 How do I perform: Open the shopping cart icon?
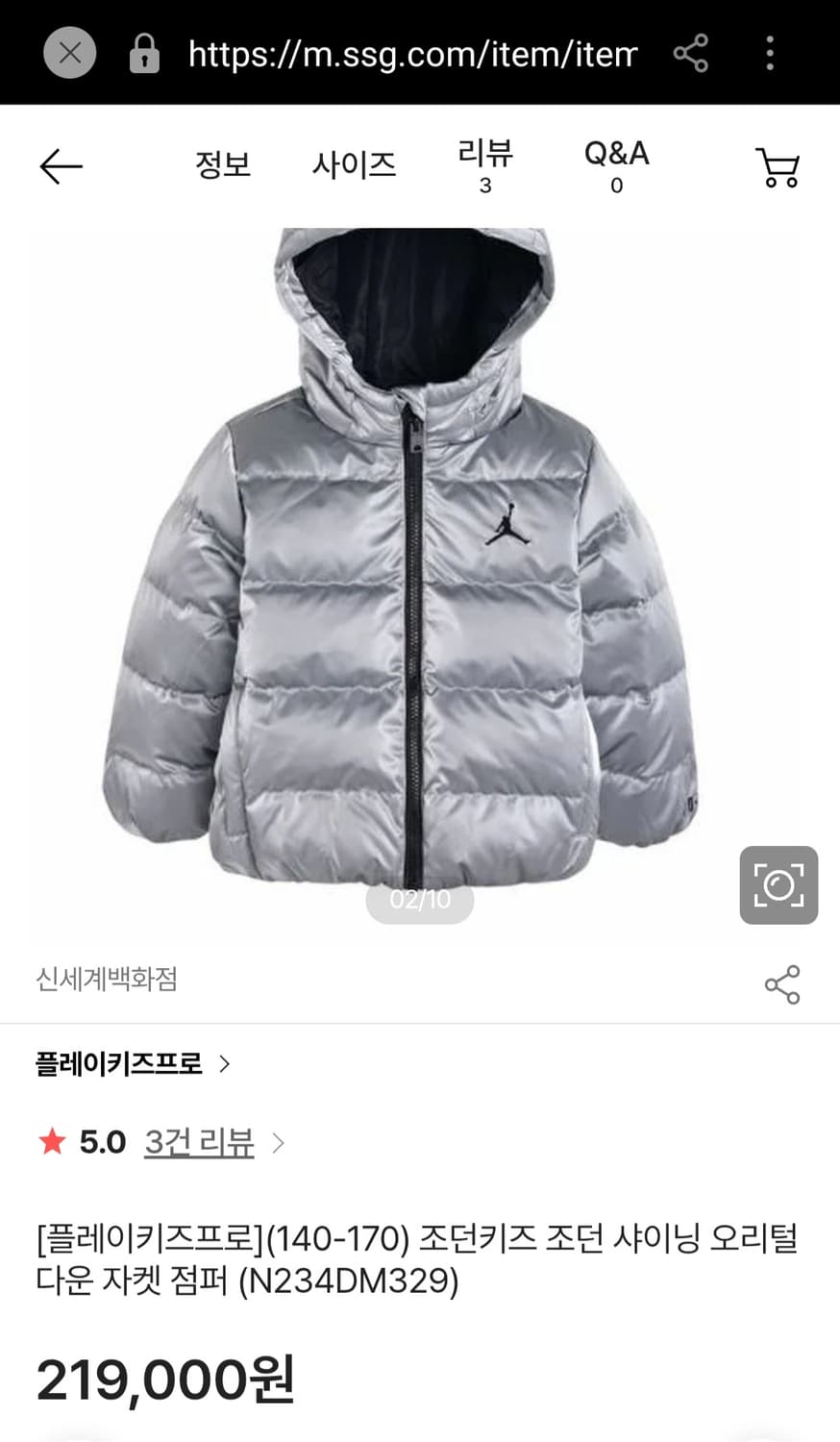tap(778, 166)
